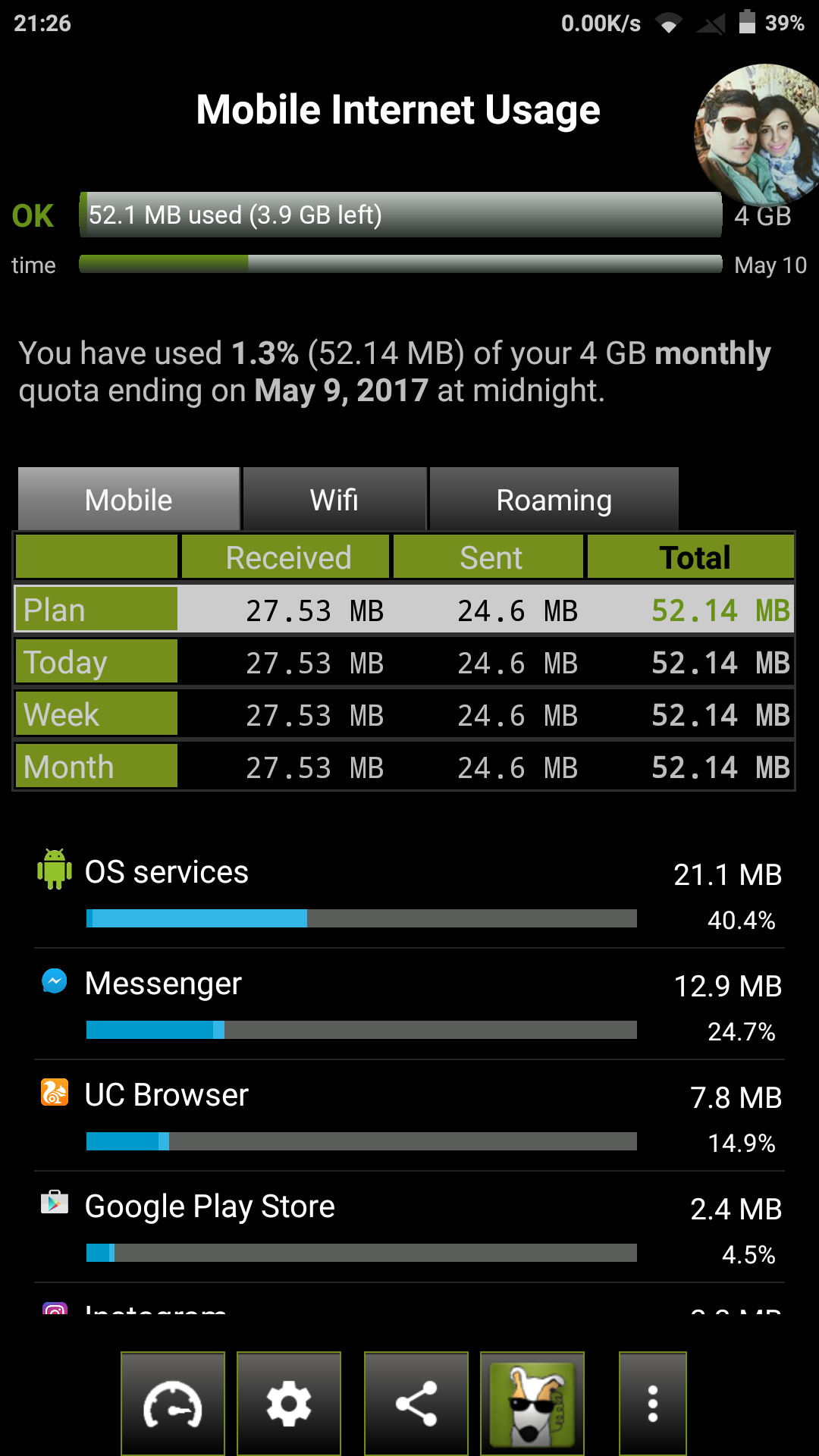Open the speed test gauge icon
819x1456 pixels.
[x=173, y=1404]
